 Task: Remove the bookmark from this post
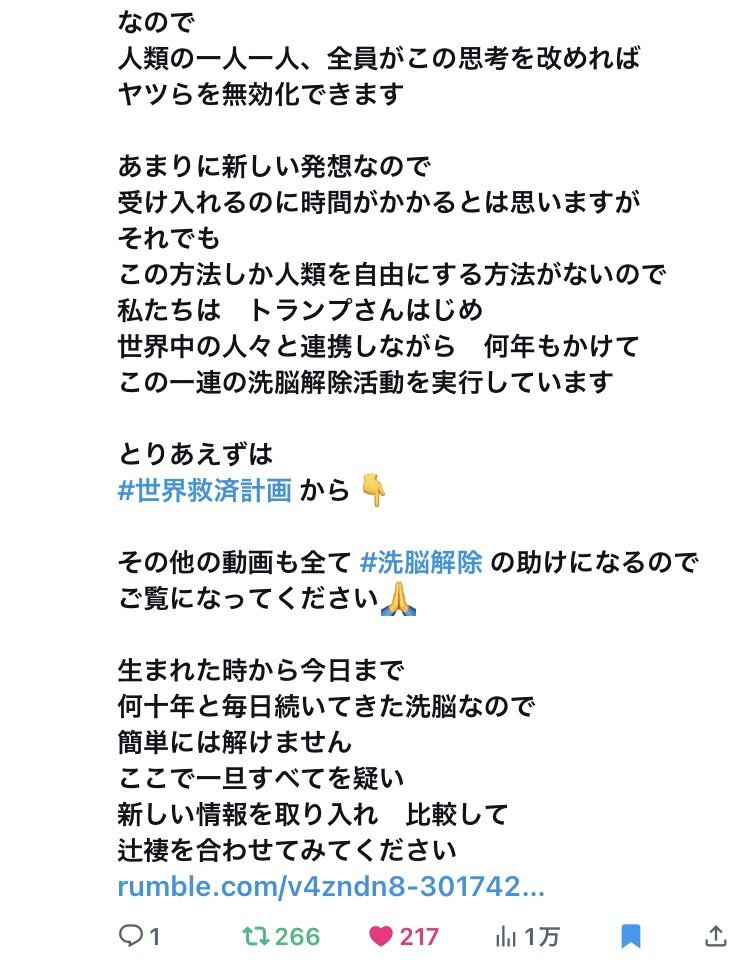[630, 937]
